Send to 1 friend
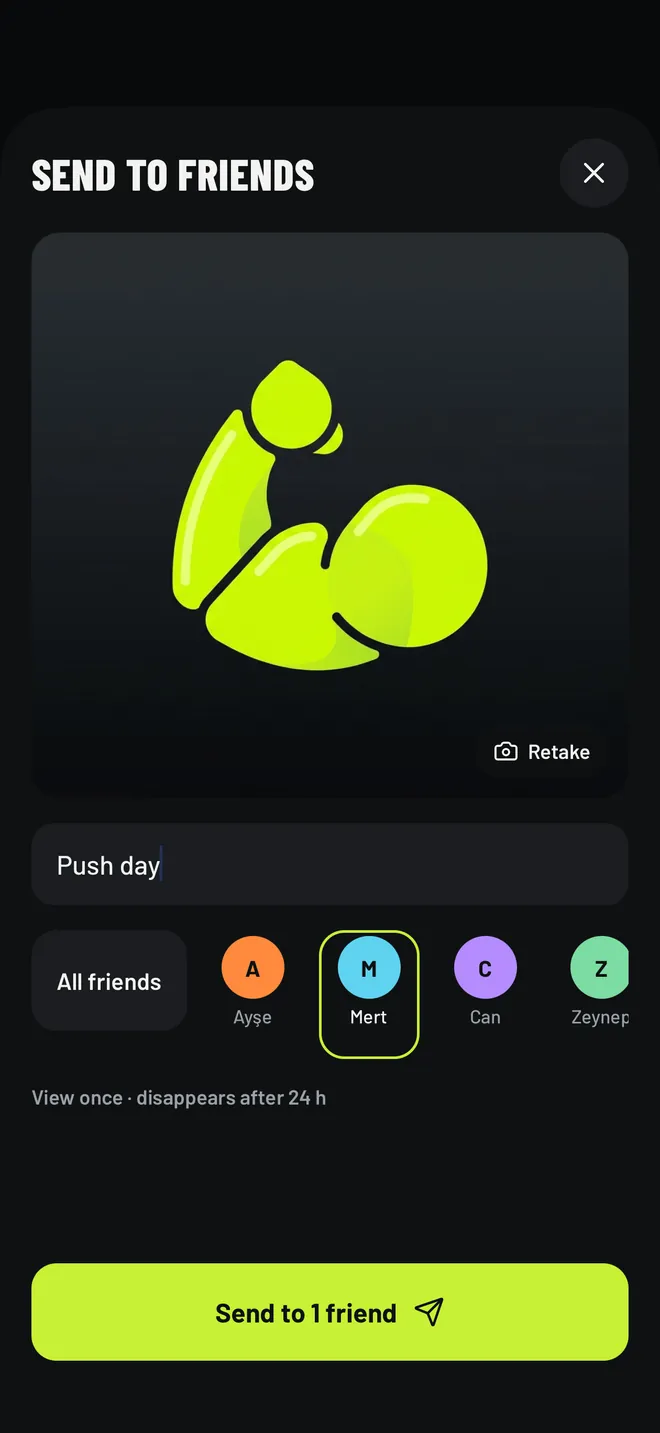660x1433 pixels. [330, 1312]
